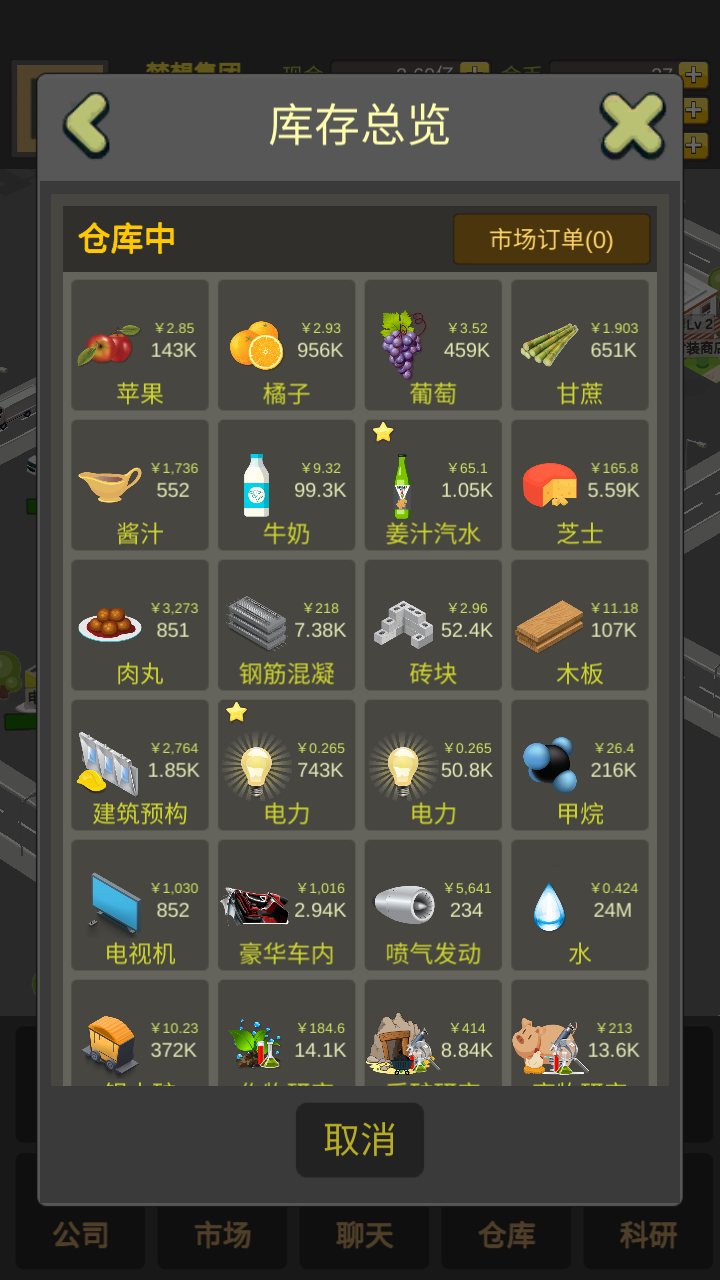Image resolution: width=720 pixels, height=1280 pixels.
Task: Select the apple (苹果) inventory item
Action: pos(139,345)
